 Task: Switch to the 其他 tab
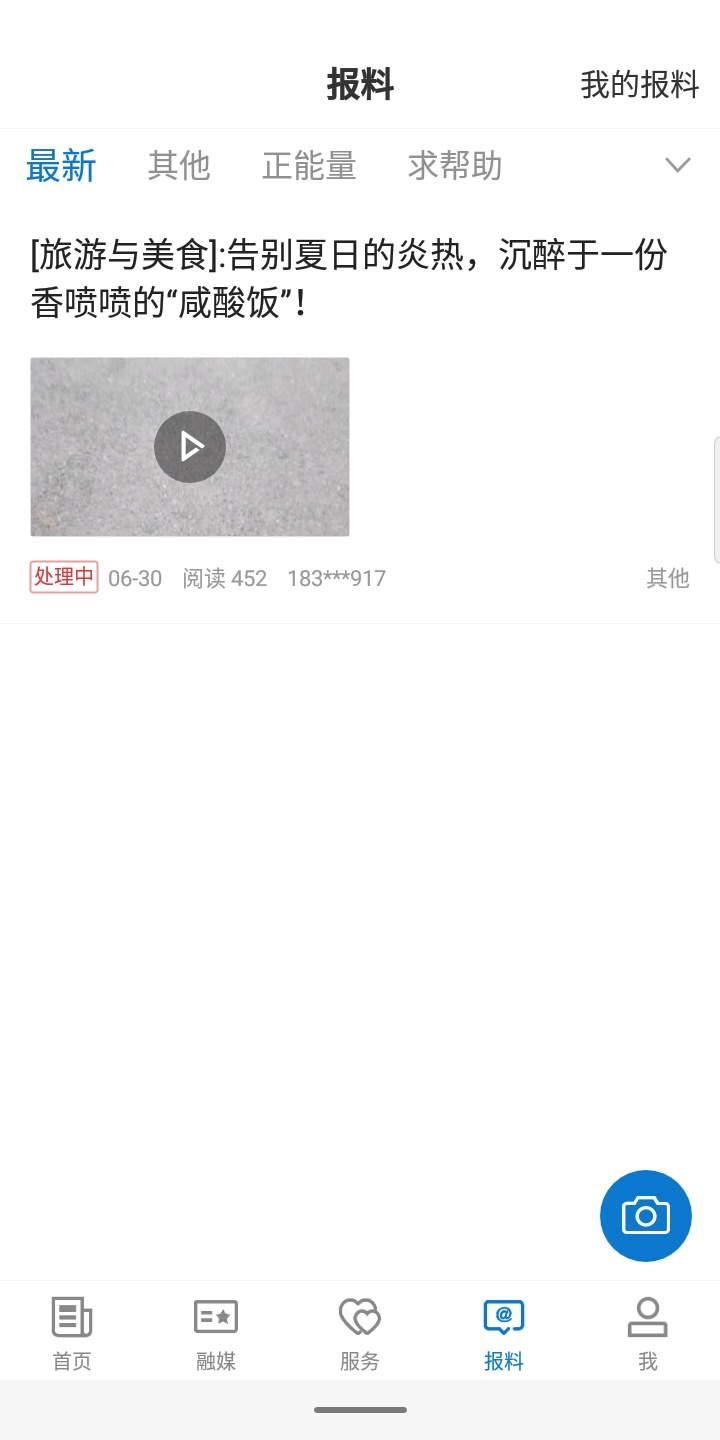pyautogui.click(x=179, y=166)
